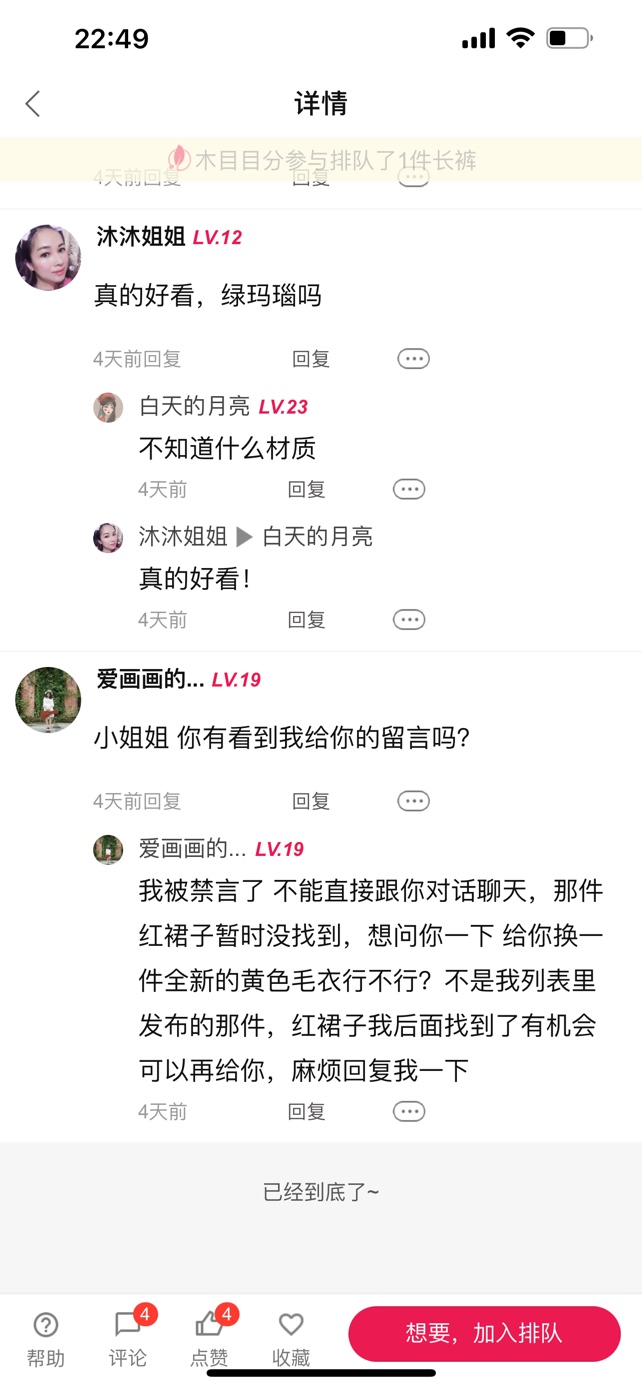Viewport: 642px width, 1389px height.
Task: Open 爱画画的 user's large avatar
Action: pos(48,700)
